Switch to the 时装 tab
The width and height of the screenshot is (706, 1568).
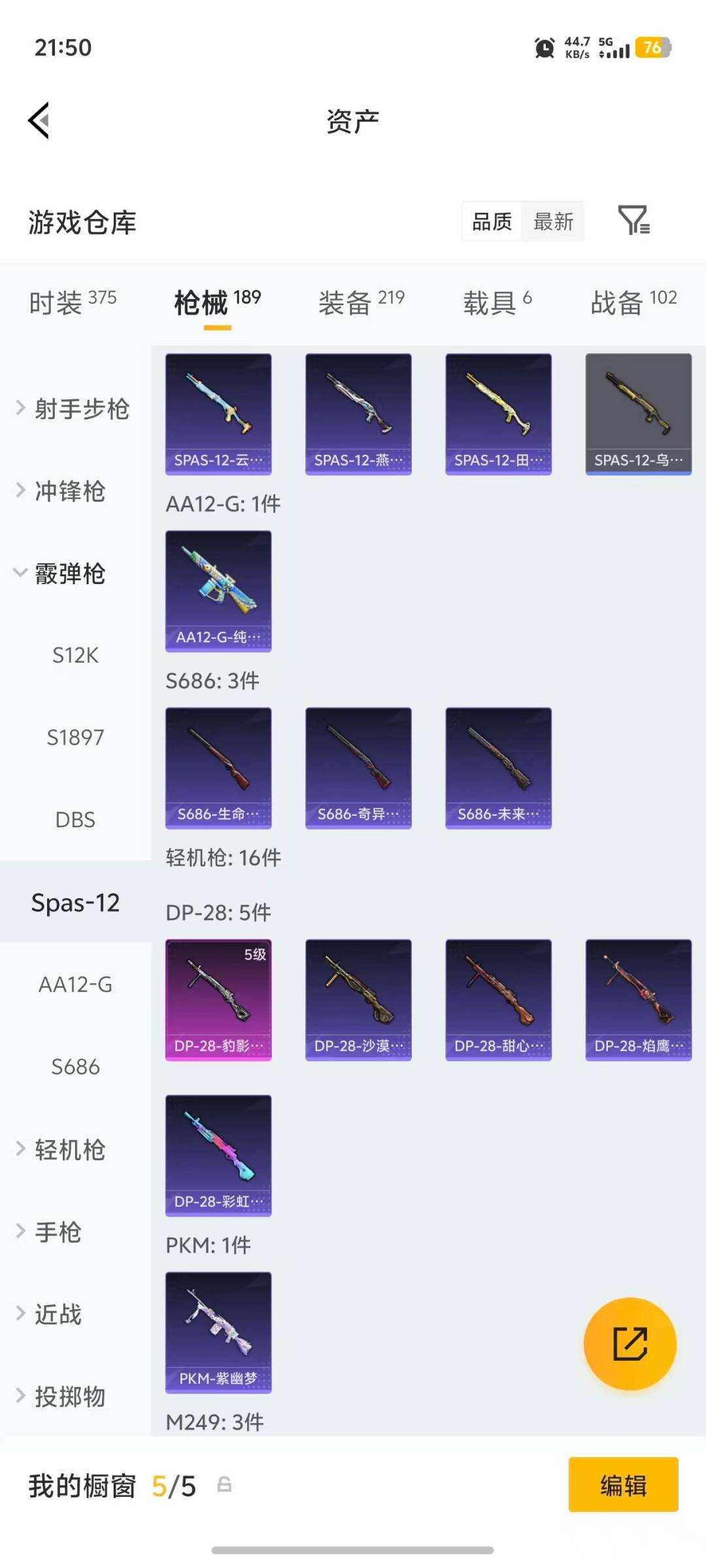click(73, 302)
